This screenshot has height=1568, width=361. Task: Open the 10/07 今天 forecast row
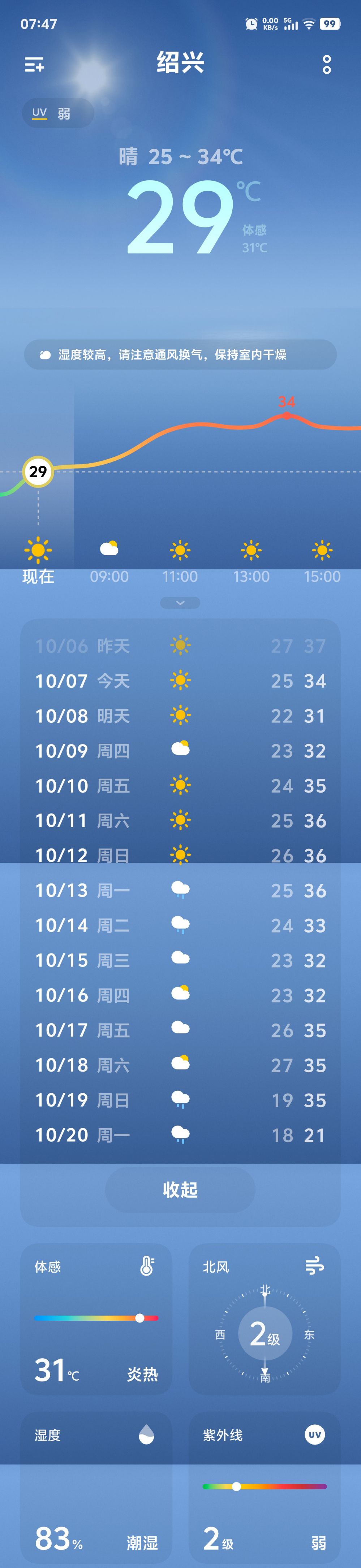pyautogui.click(x=180, y=681)
